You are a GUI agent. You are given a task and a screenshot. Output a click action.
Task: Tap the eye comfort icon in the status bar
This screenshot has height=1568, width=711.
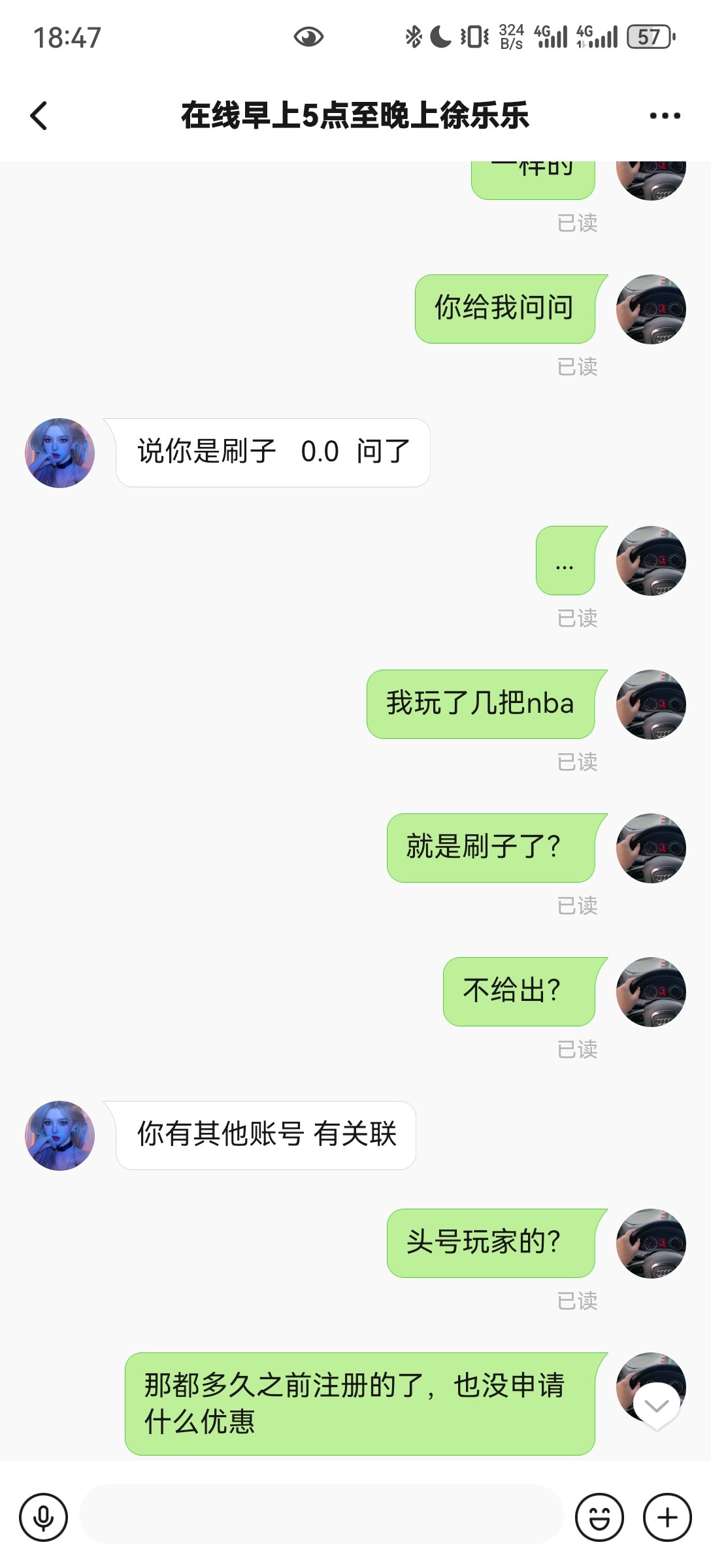[308, 37]
